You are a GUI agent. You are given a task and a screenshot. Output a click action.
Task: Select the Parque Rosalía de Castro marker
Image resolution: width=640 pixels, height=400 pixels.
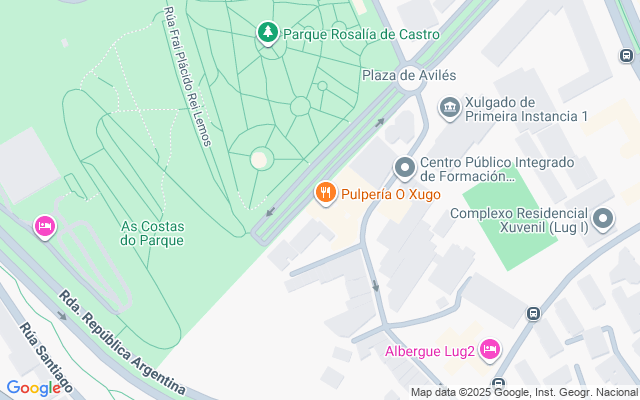tap(267, 33)
